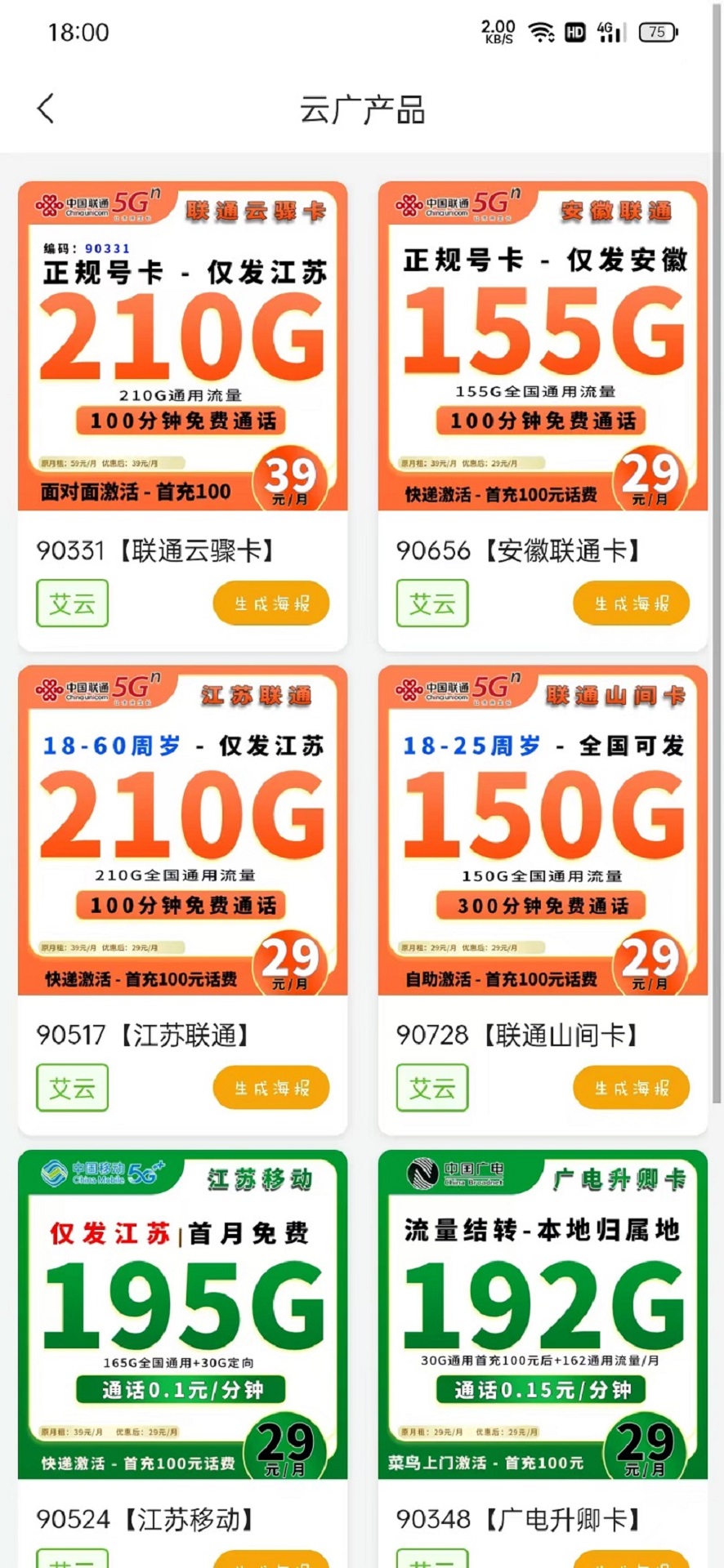The width and height of the screenshot is (724, 1568).
Task: Select the 艾云 option under 90331 联通云骤卡
Action: pos(72,603)
